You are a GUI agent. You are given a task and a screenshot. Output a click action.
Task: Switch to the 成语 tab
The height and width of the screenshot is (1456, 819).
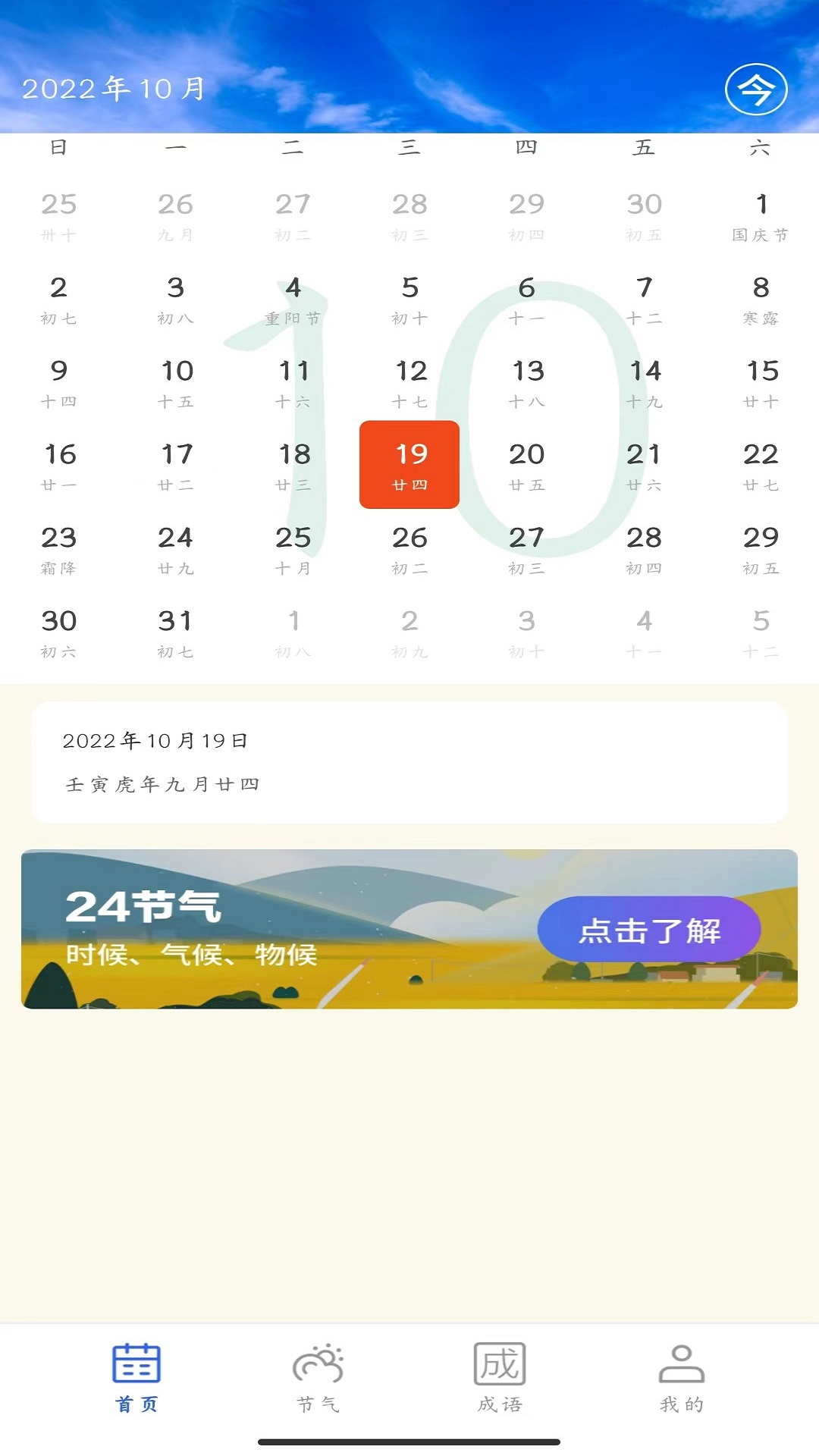point(500,1377)
